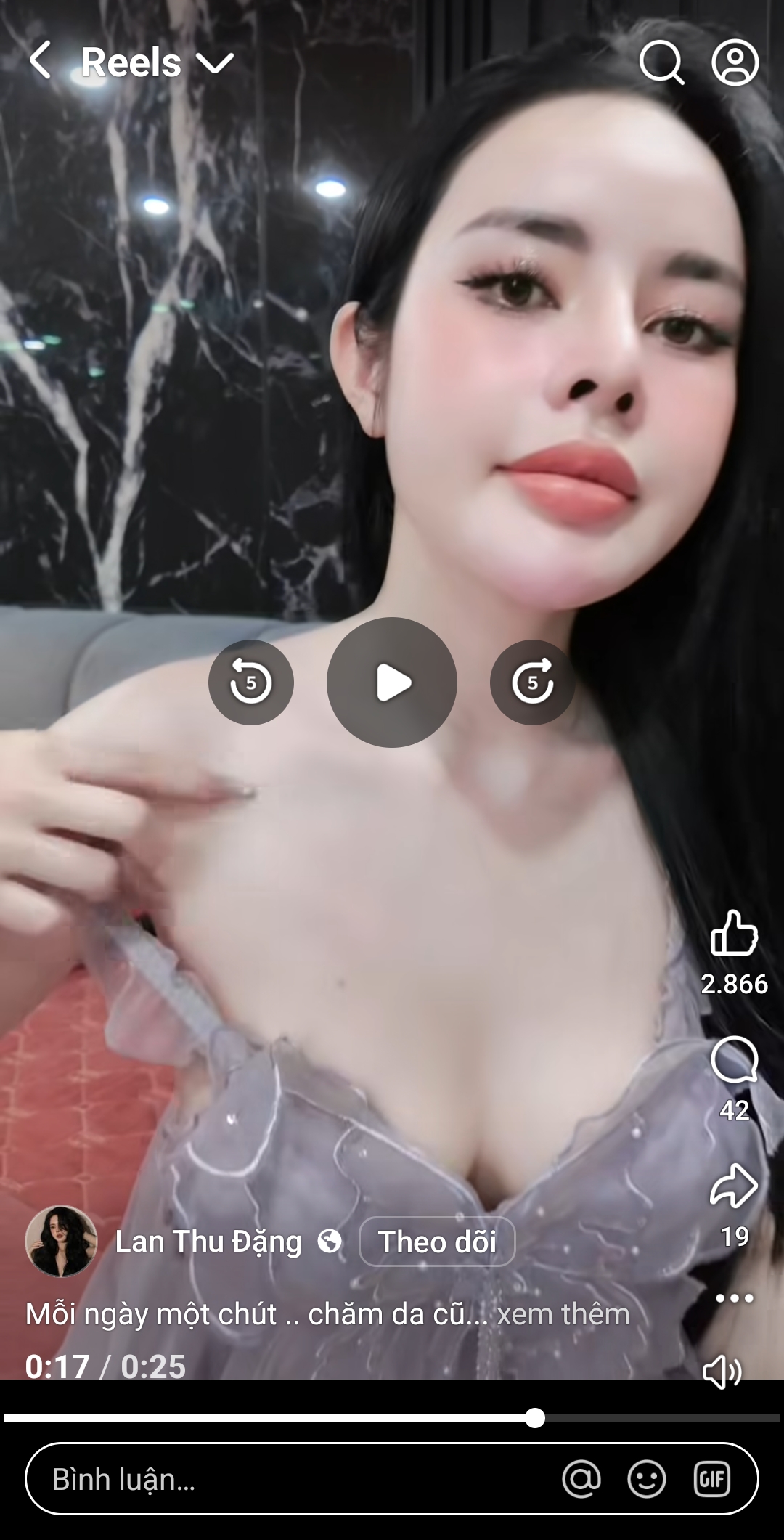
Task: Tap the Theo dõi follow button
Action: click(437, 1242)
